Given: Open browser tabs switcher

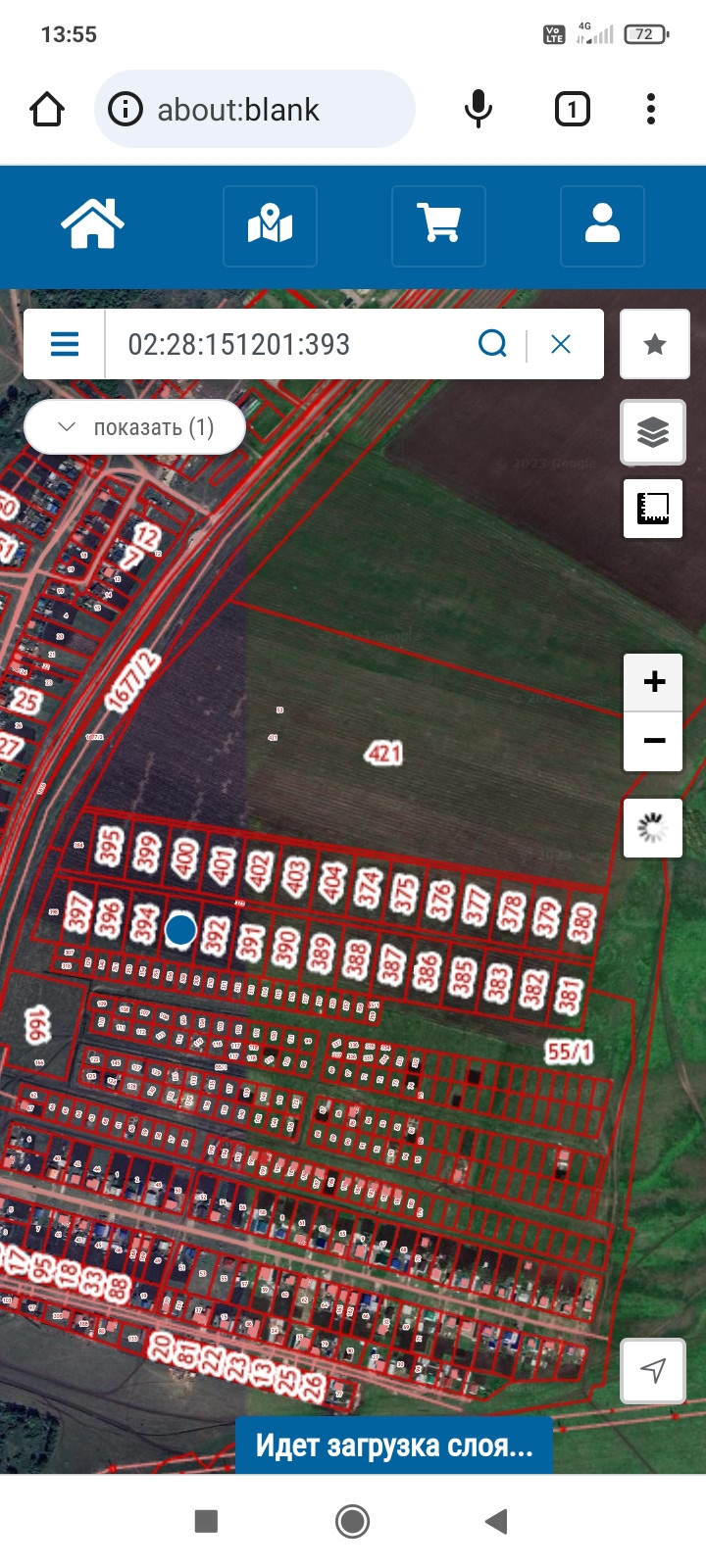Looking at the screenshot, I should [572, 109].
